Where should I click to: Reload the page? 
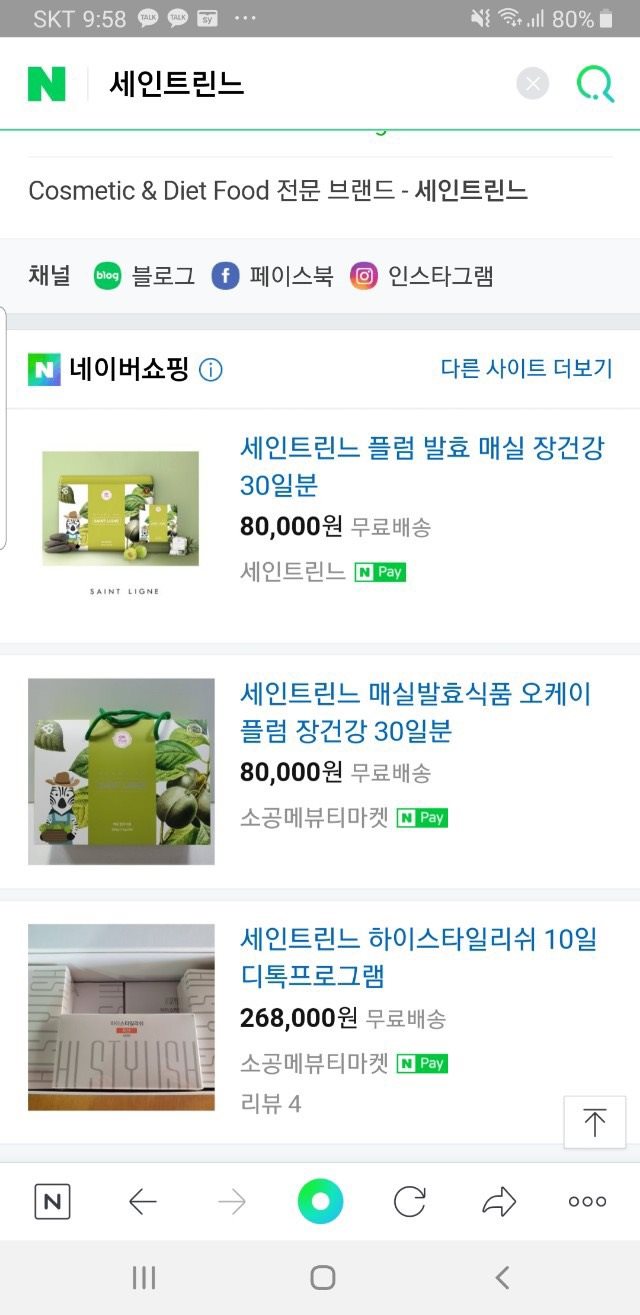point(409,1202)
